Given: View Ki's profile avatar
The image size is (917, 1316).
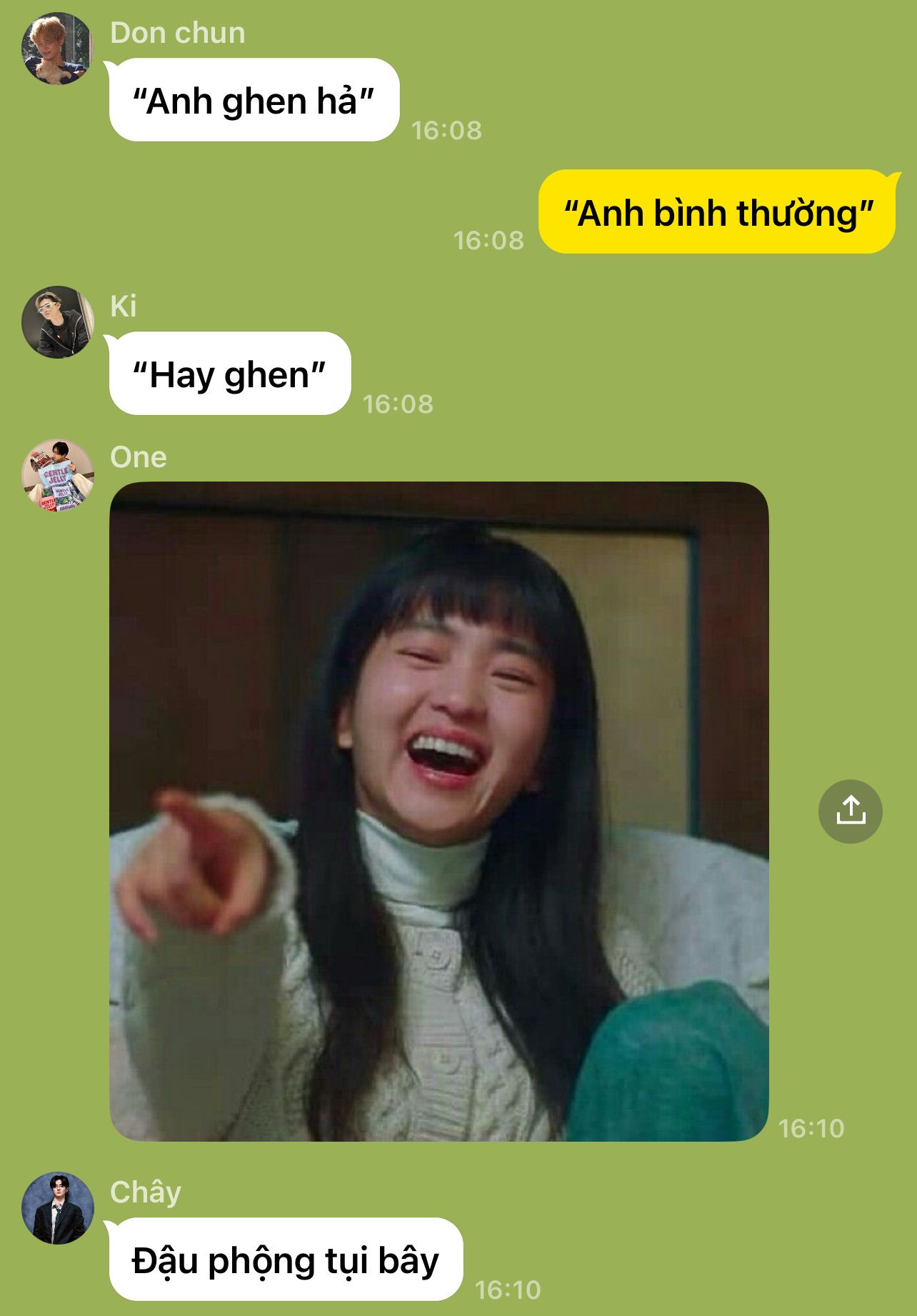Looking at the screenshot, I should (58, 322).
